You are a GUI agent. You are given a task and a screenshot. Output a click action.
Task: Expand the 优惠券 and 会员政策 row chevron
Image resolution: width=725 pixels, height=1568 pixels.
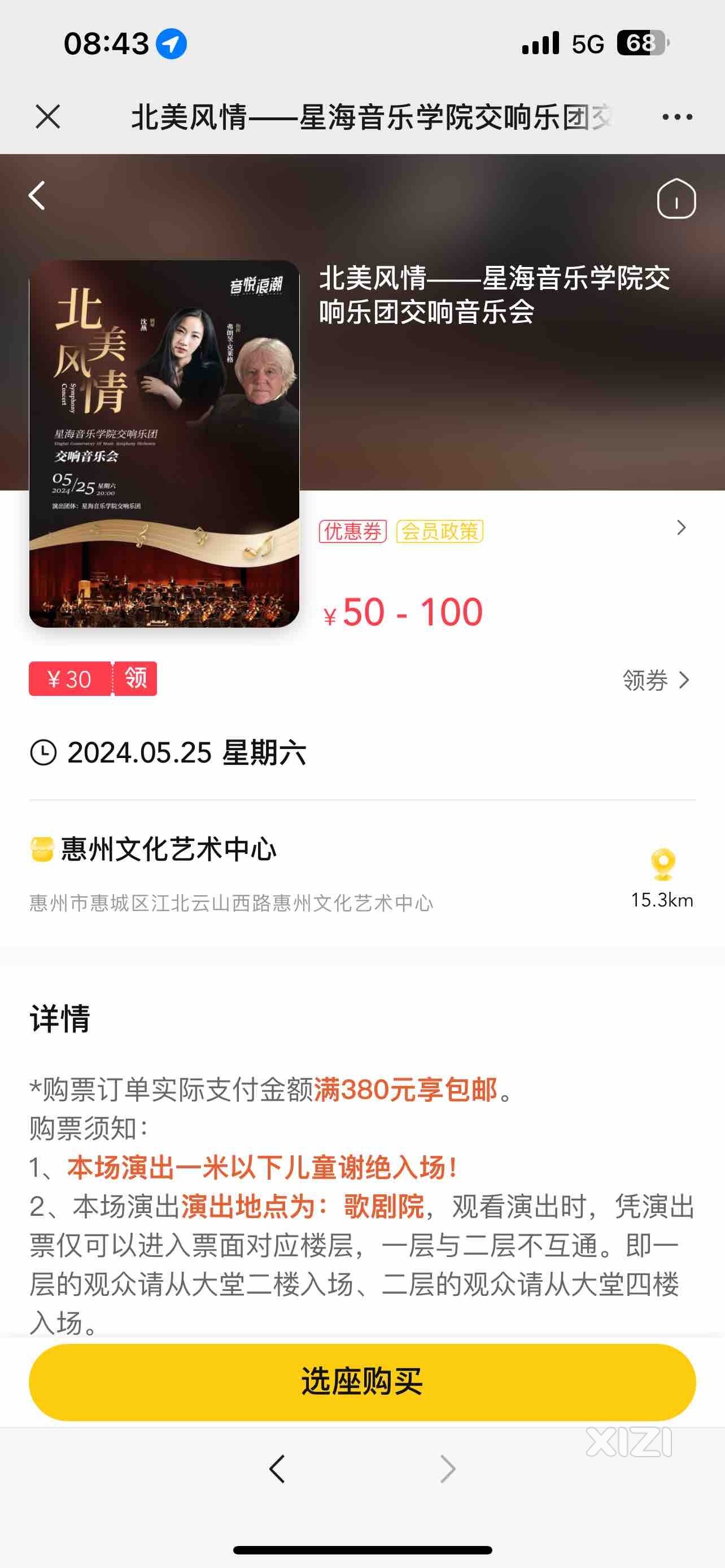coord(681,528)
